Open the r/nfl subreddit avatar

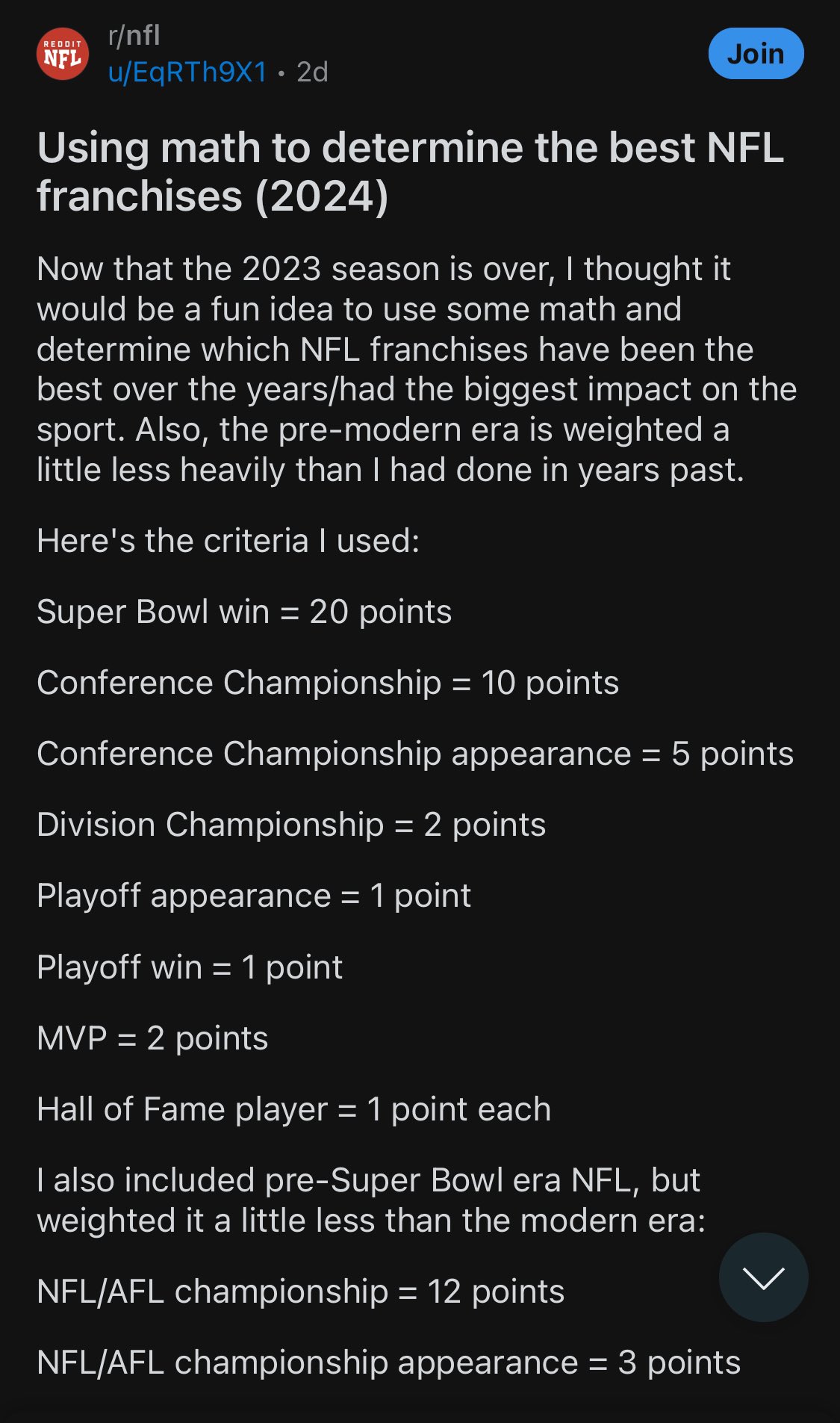[x=63, y=54]
